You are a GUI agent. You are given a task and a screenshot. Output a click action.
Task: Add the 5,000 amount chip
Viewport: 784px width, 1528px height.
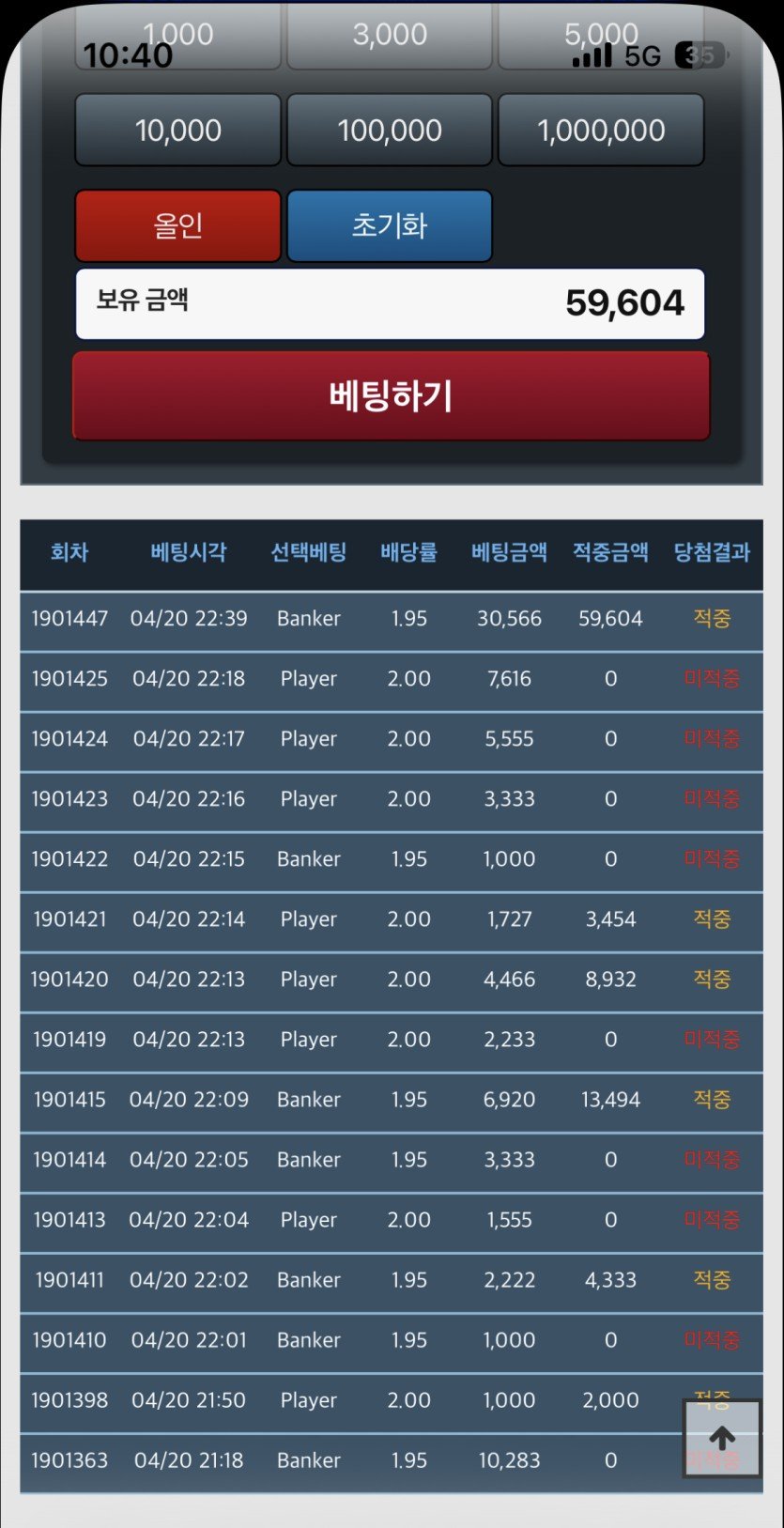601,36
